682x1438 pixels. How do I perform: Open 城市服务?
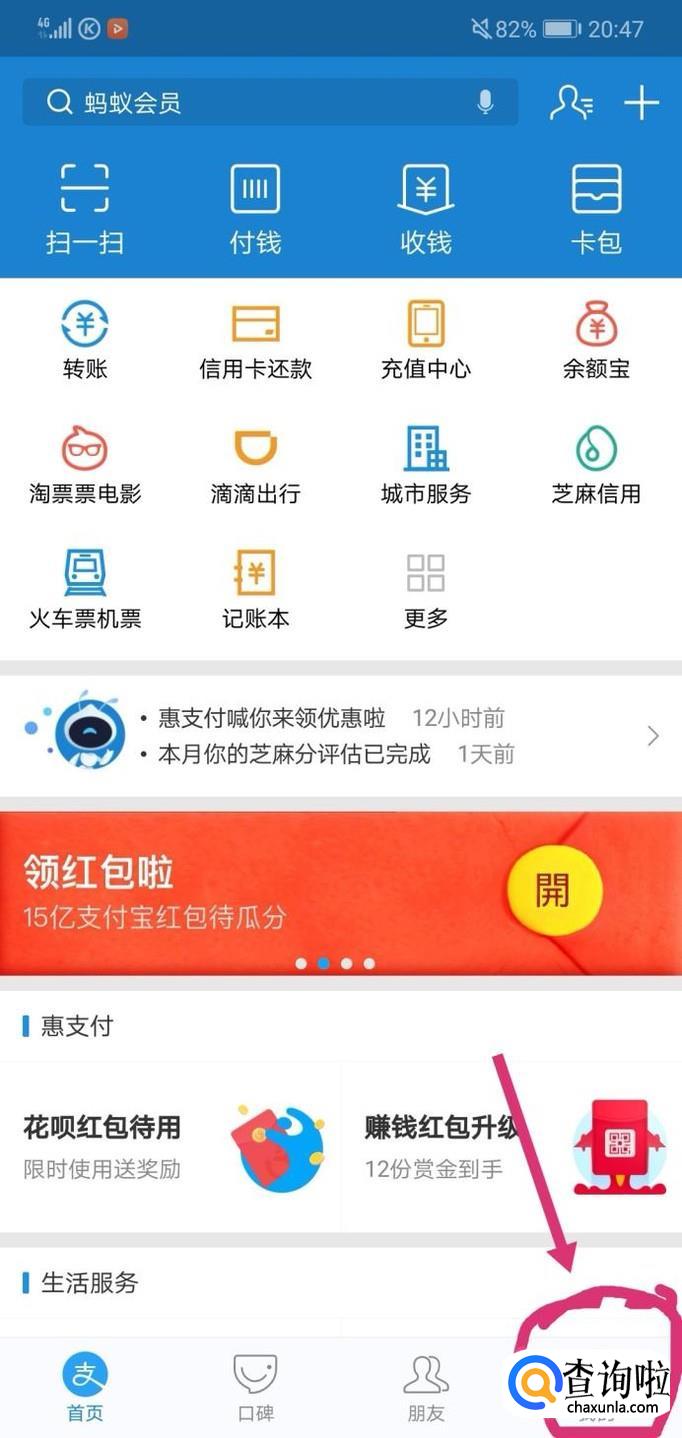426,464
